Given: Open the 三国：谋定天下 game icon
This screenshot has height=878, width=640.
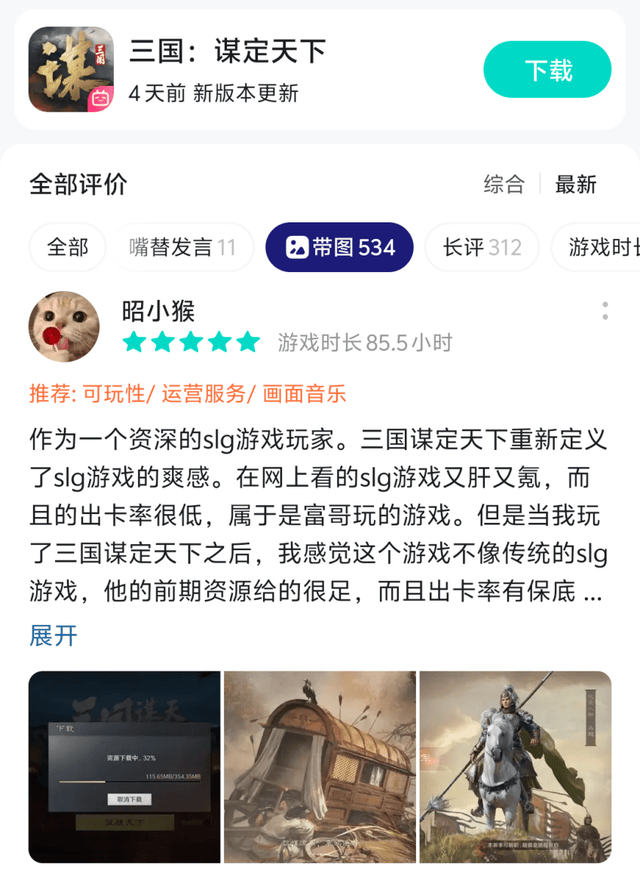Looking at the screenshot, I should pyautogui.click(x=71, y=69).
